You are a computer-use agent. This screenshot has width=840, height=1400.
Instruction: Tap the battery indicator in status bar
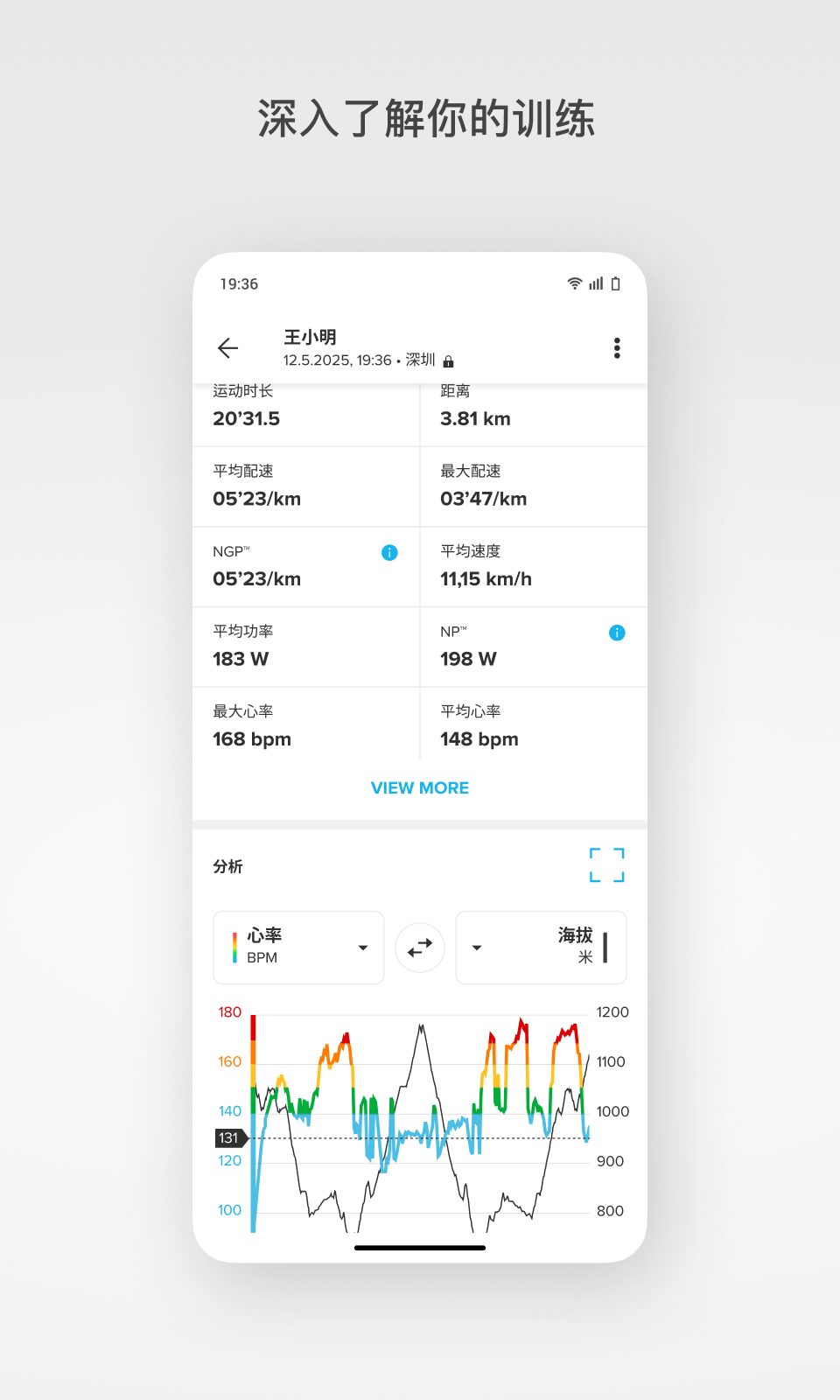coord(615,283)
